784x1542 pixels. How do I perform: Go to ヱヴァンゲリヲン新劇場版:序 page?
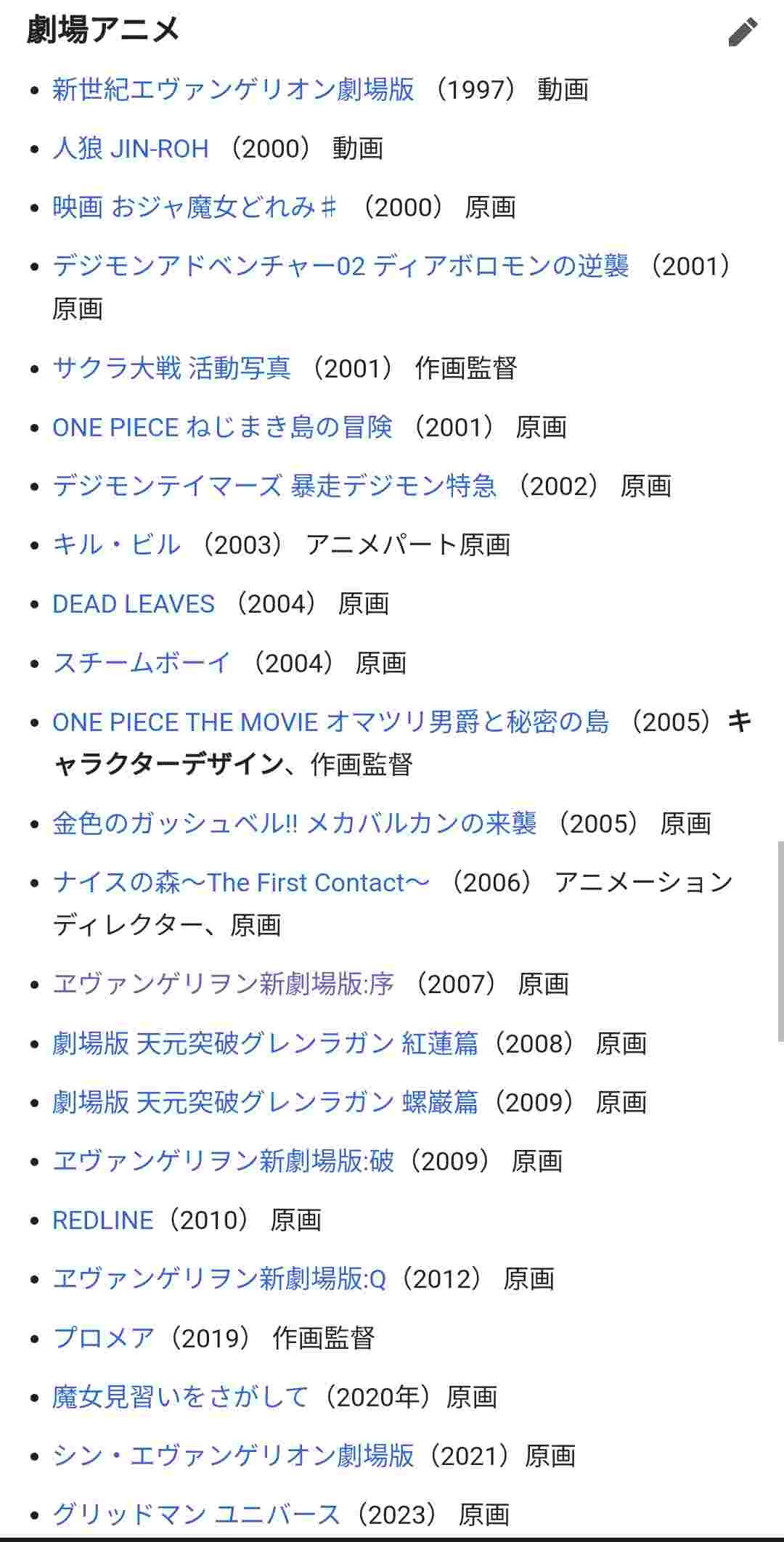point(223,984)
